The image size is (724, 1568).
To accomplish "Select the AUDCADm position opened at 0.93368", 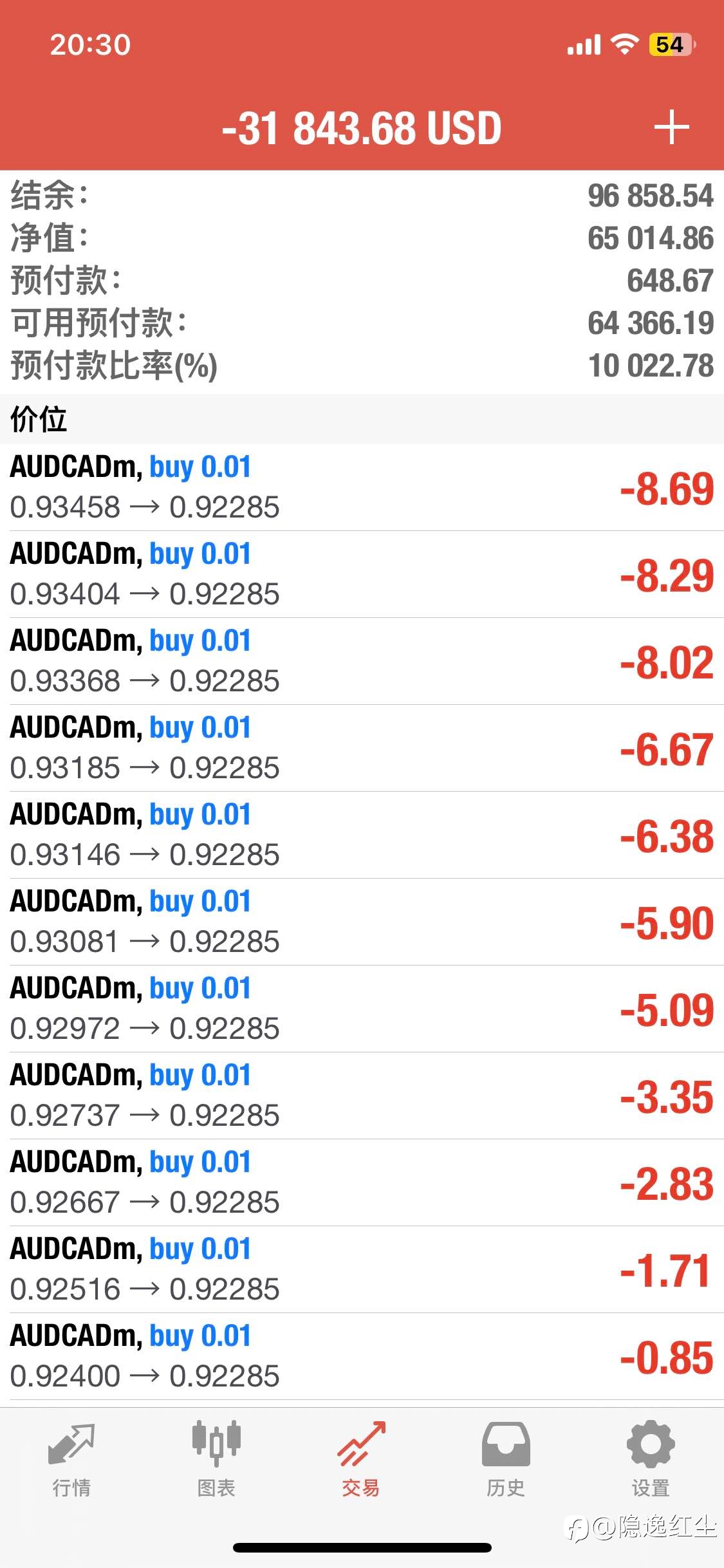I will 362,661.
